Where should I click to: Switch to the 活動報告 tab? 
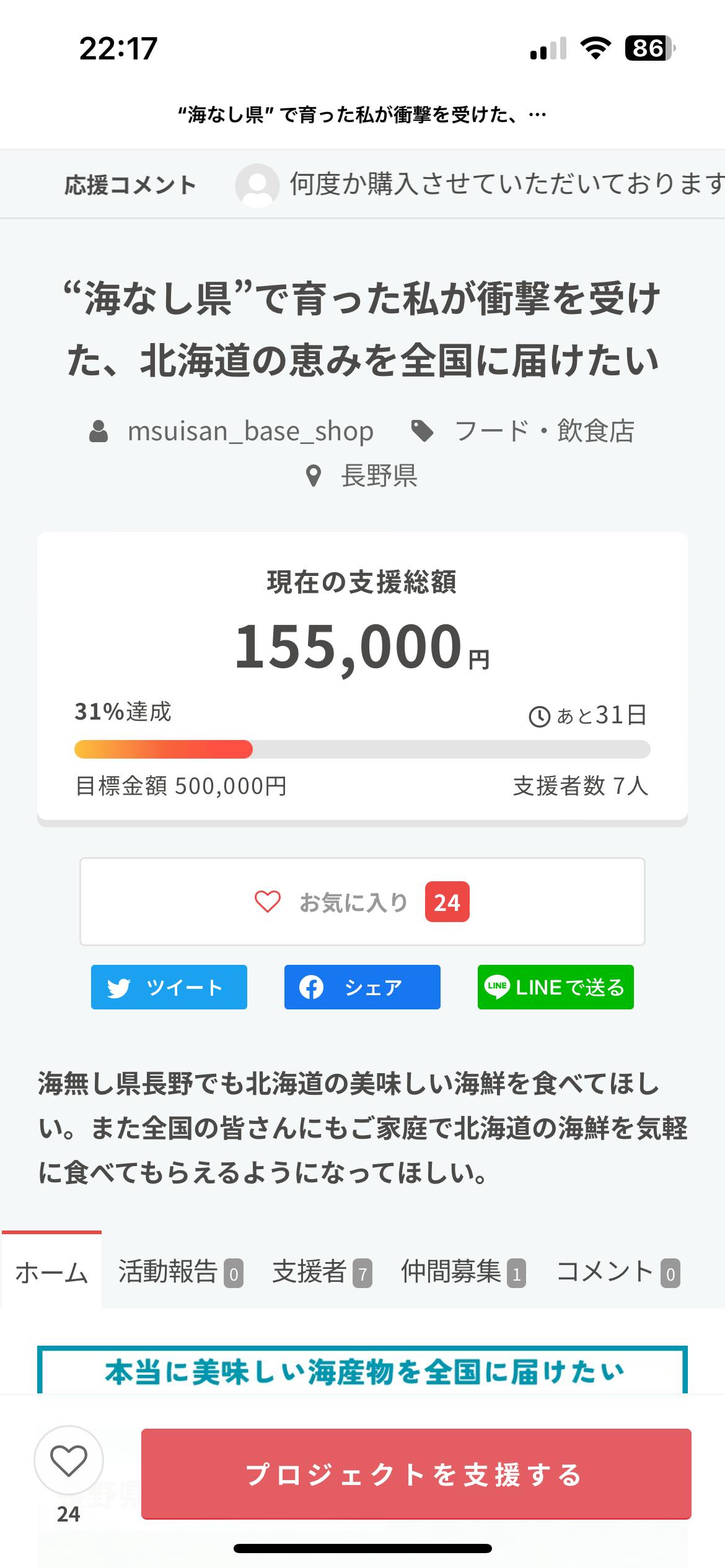[180, 1272]
